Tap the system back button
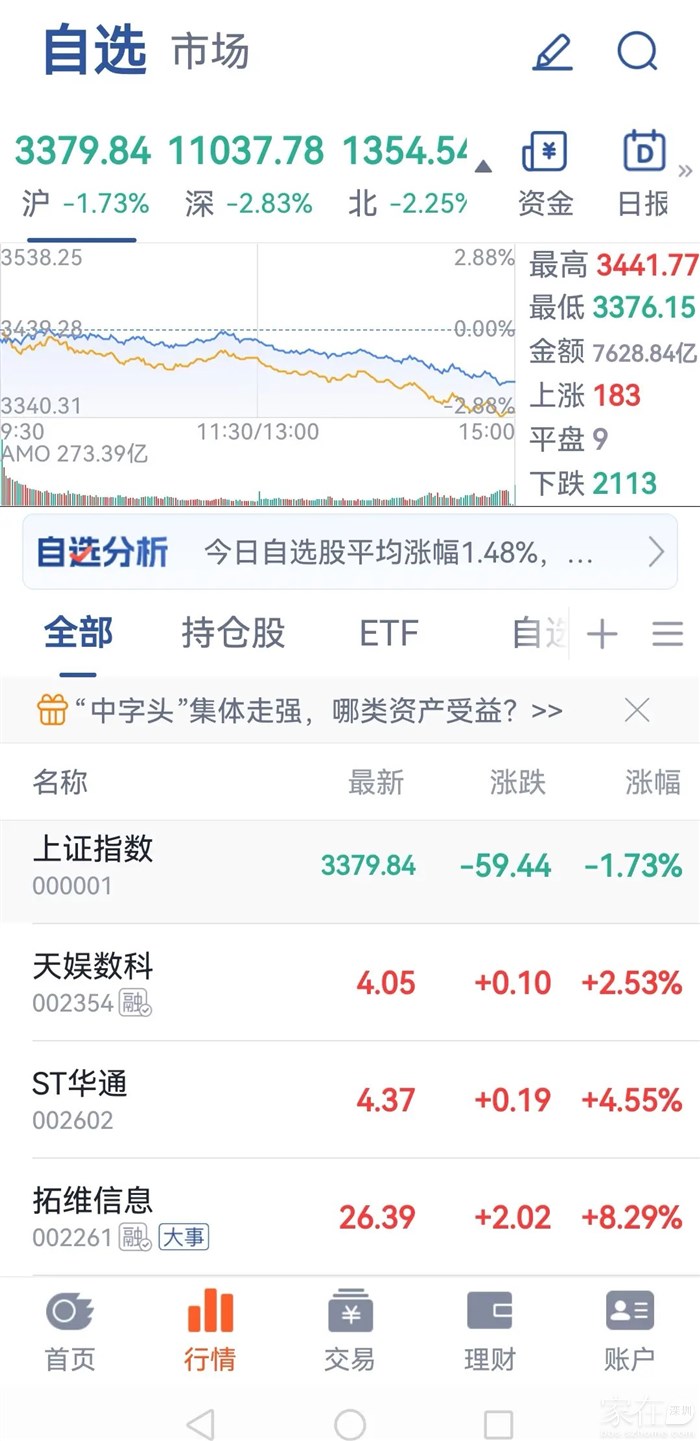The width and height of the screenshot is (700, 1441). pyautogui.click(x=200, y=1423)
